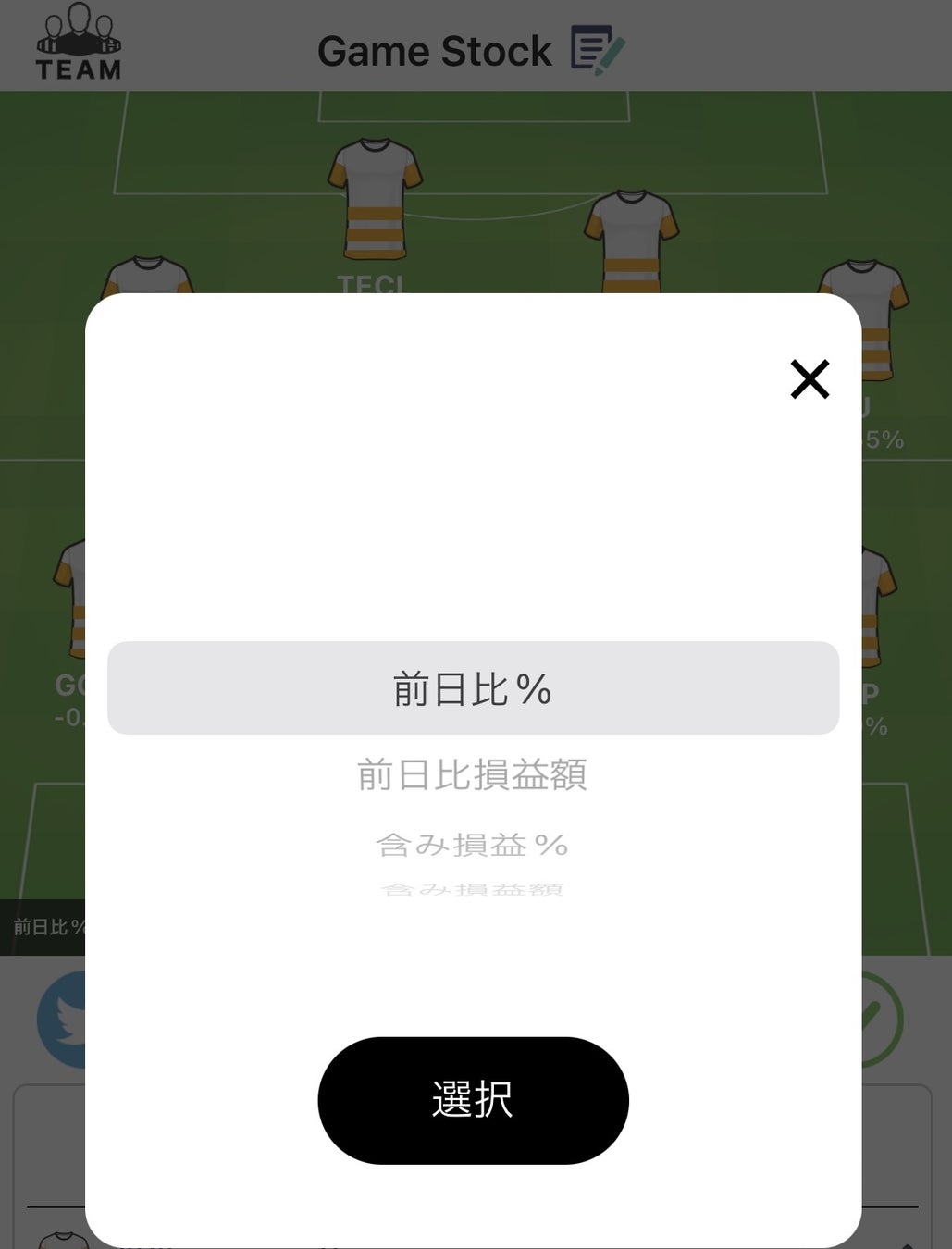
Task: Choose the 前日比損益額 option
Action: coord(473,775)
